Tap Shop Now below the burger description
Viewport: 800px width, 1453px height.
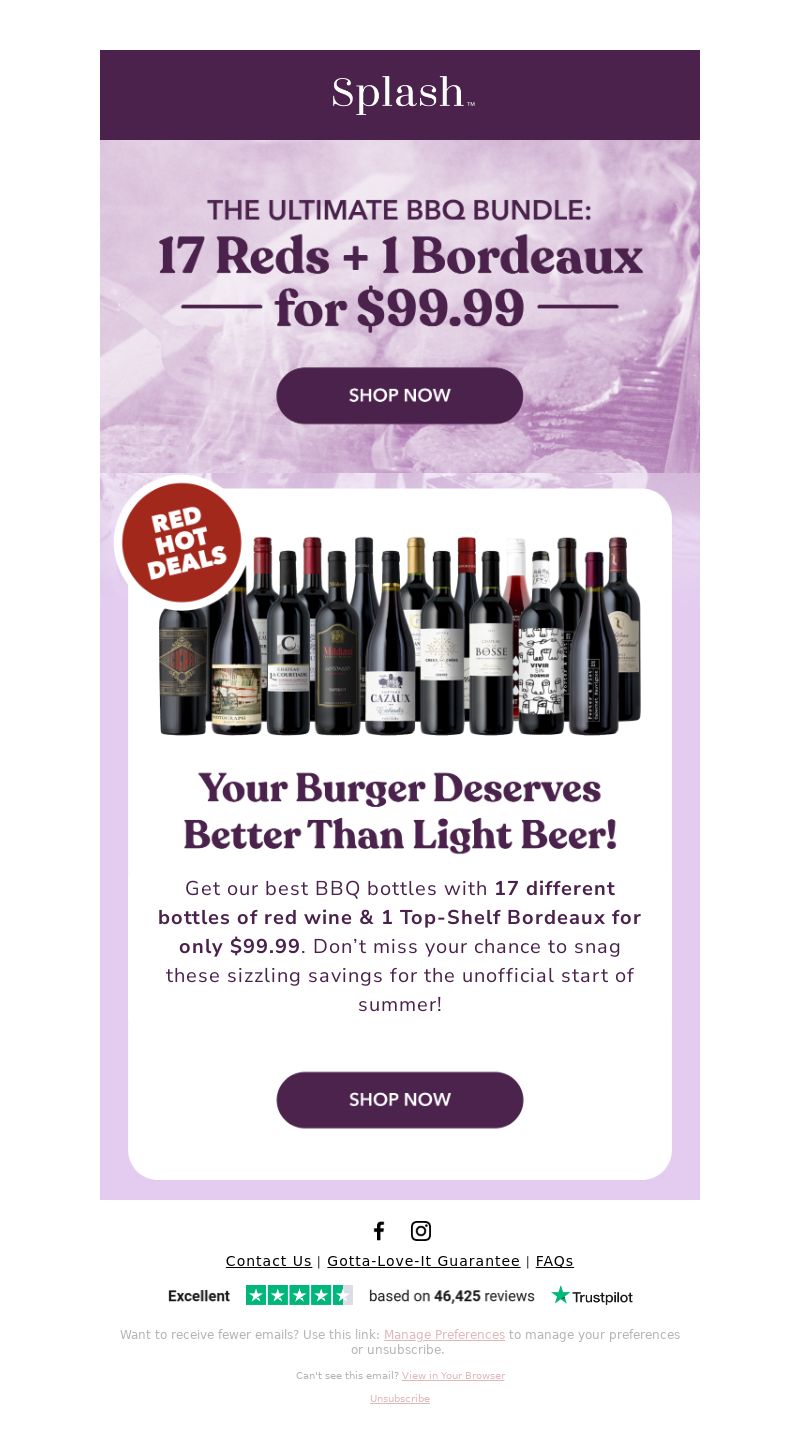400,1100
